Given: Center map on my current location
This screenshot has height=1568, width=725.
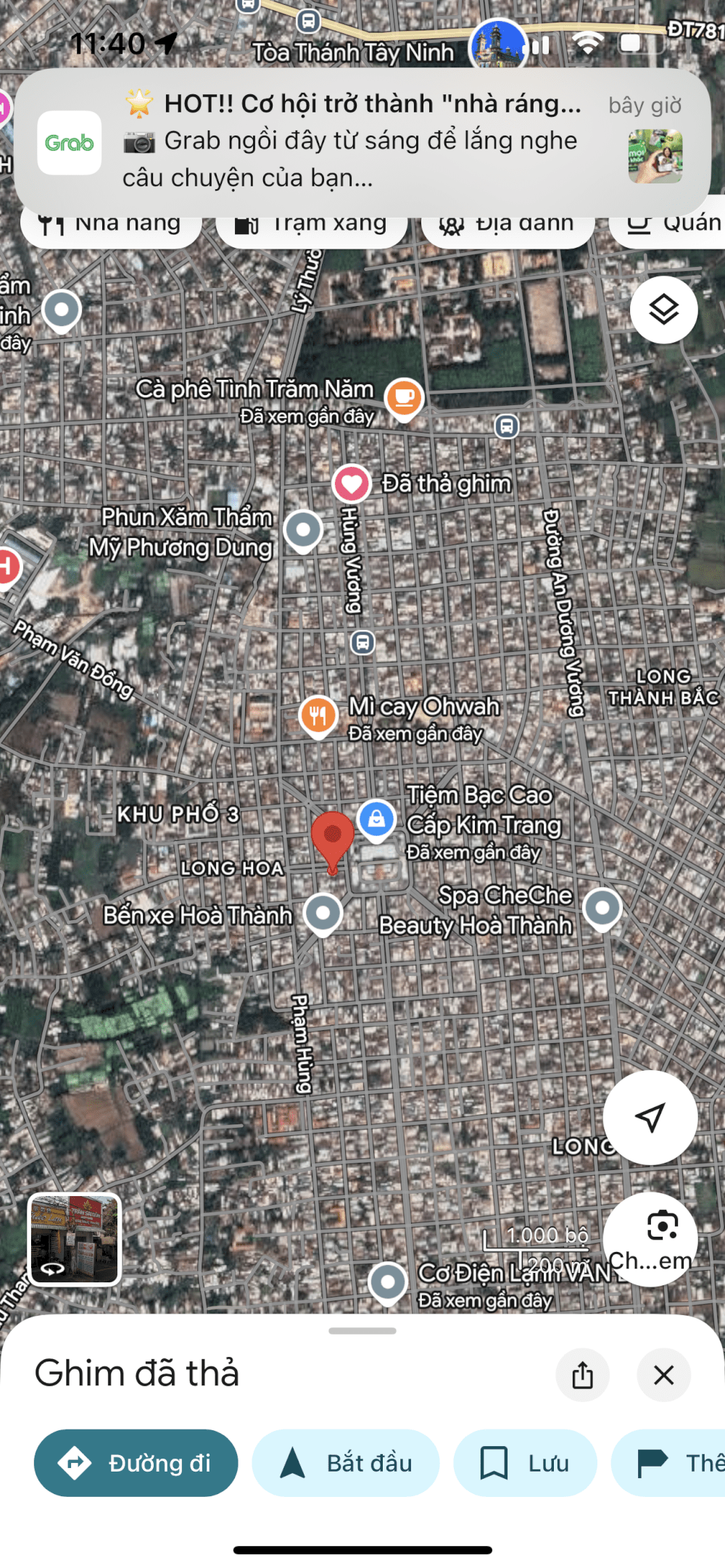Looking at the screenshot, I should [650, 1117].
